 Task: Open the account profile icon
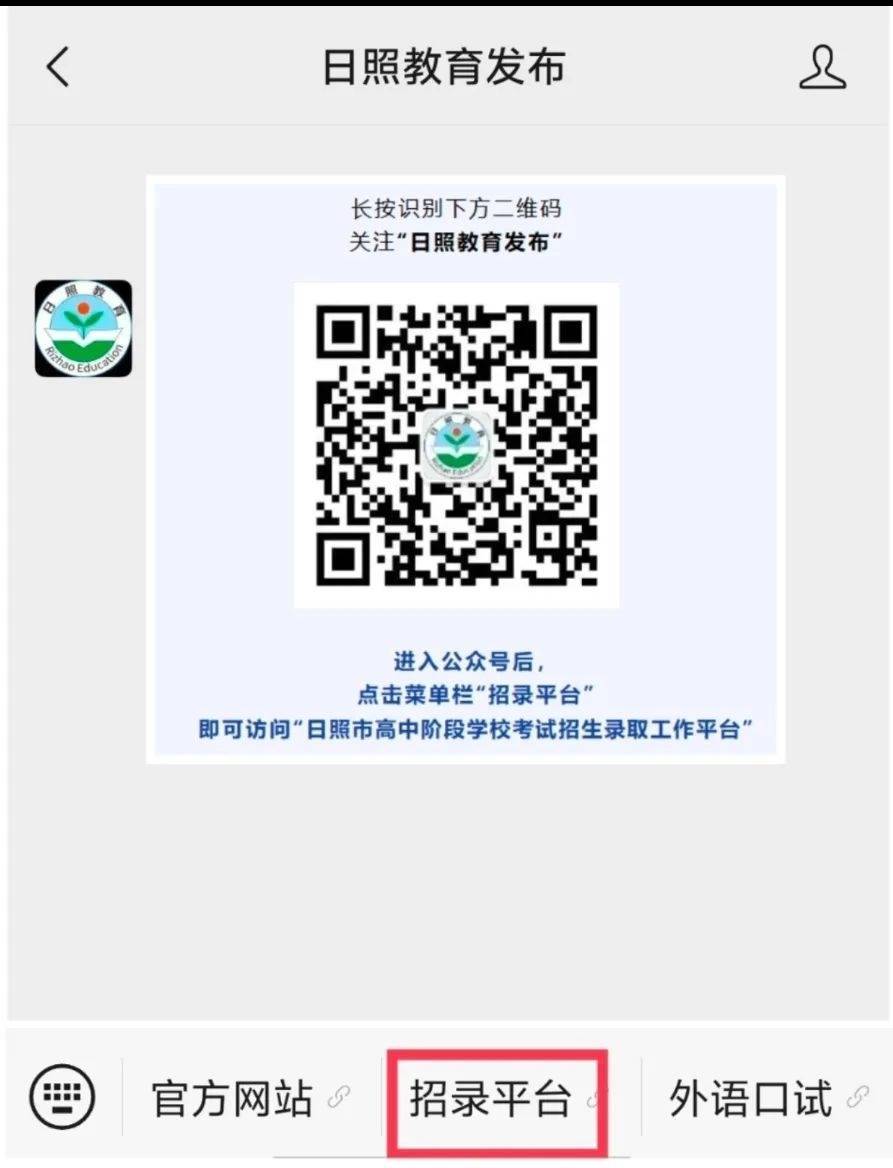(x=822, y=67)
